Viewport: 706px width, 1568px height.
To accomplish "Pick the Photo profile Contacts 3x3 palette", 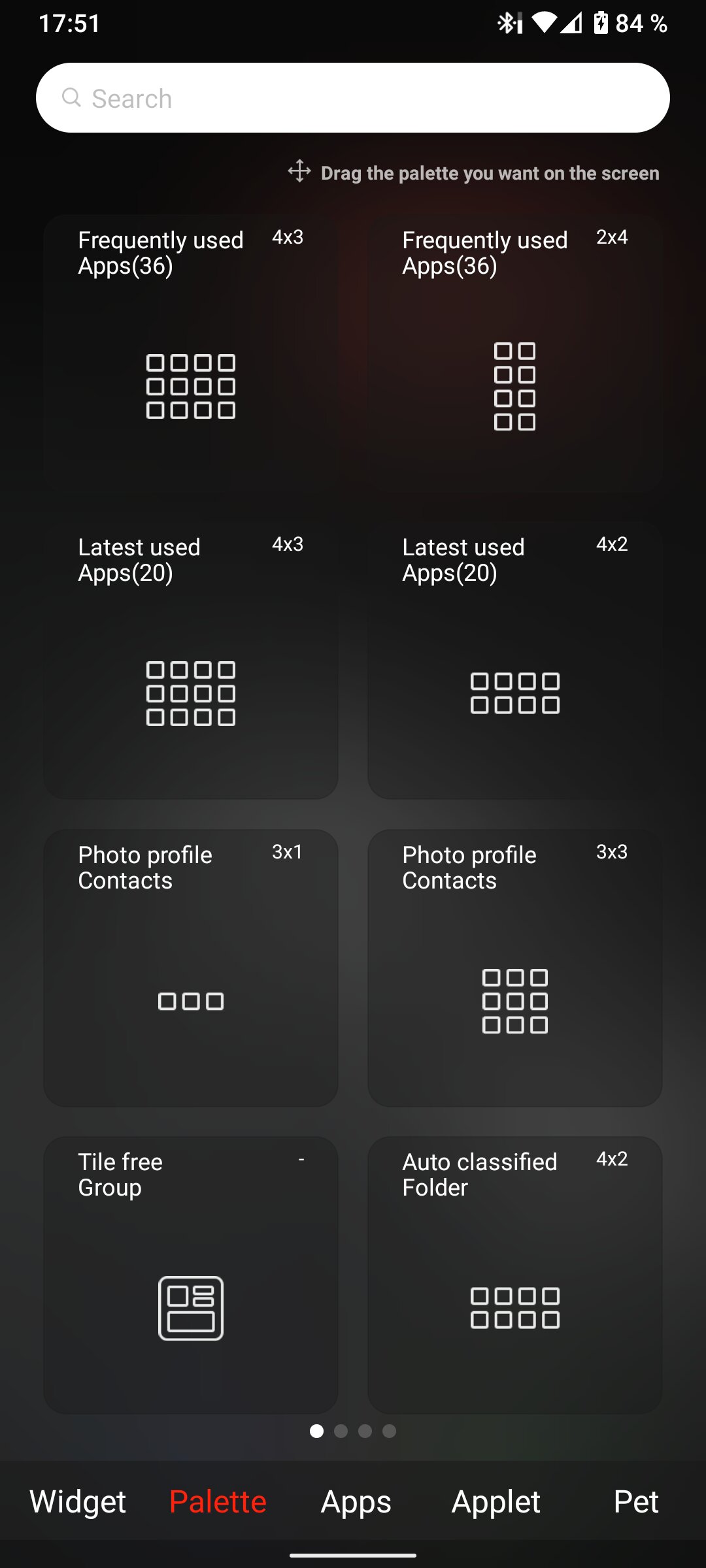I will tap(515, 968).
